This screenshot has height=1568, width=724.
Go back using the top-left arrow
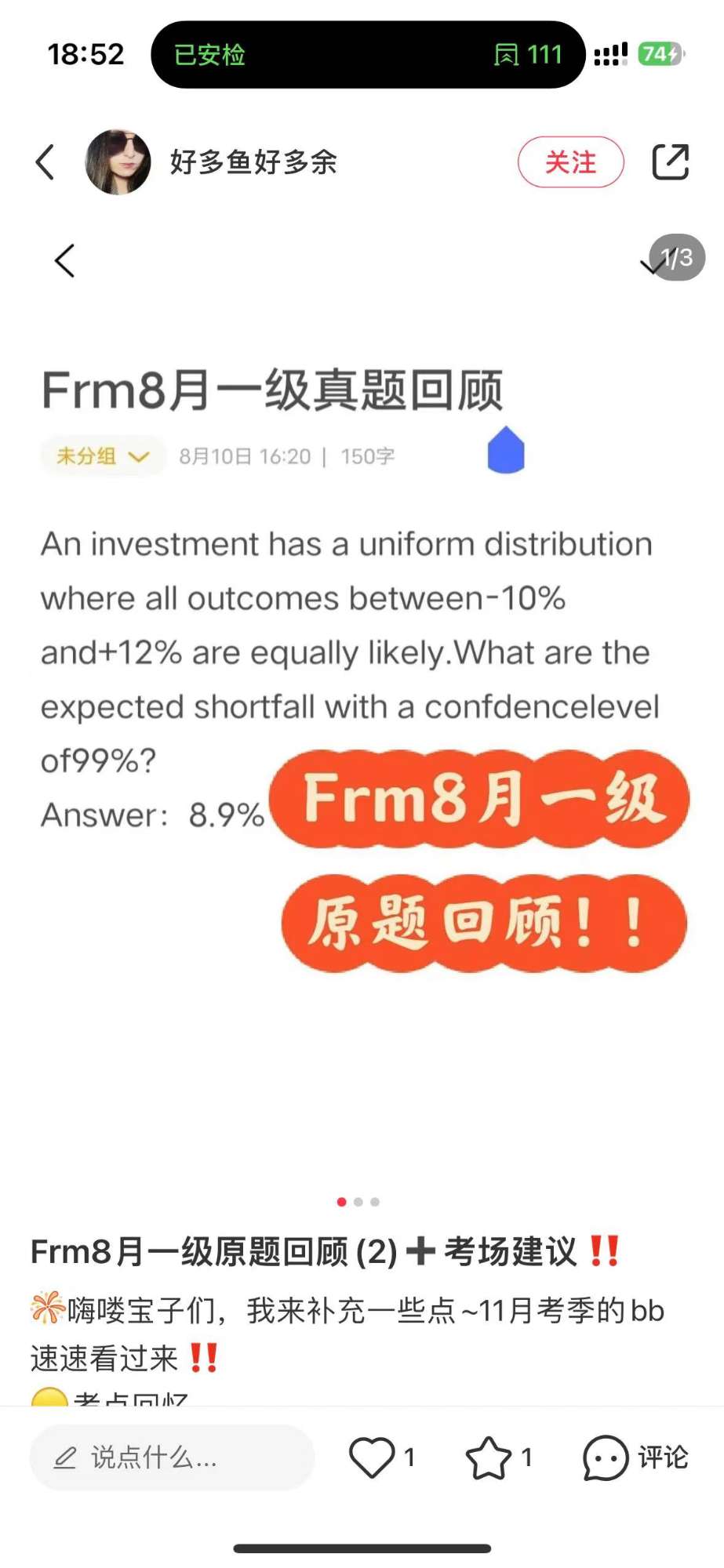tap(45, 162)
